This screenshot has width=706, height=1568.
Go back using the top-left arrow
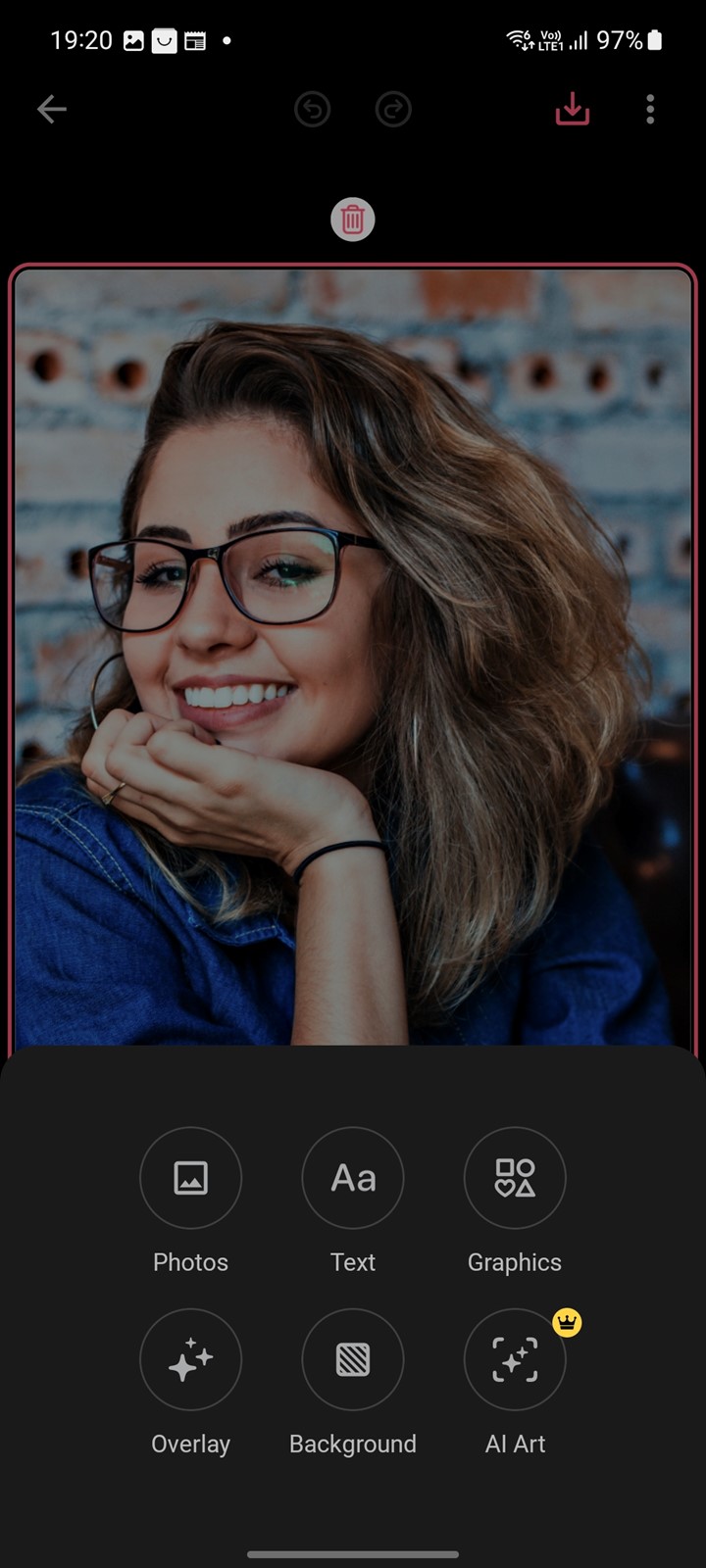pyautogui.click(x=52, y=110)
